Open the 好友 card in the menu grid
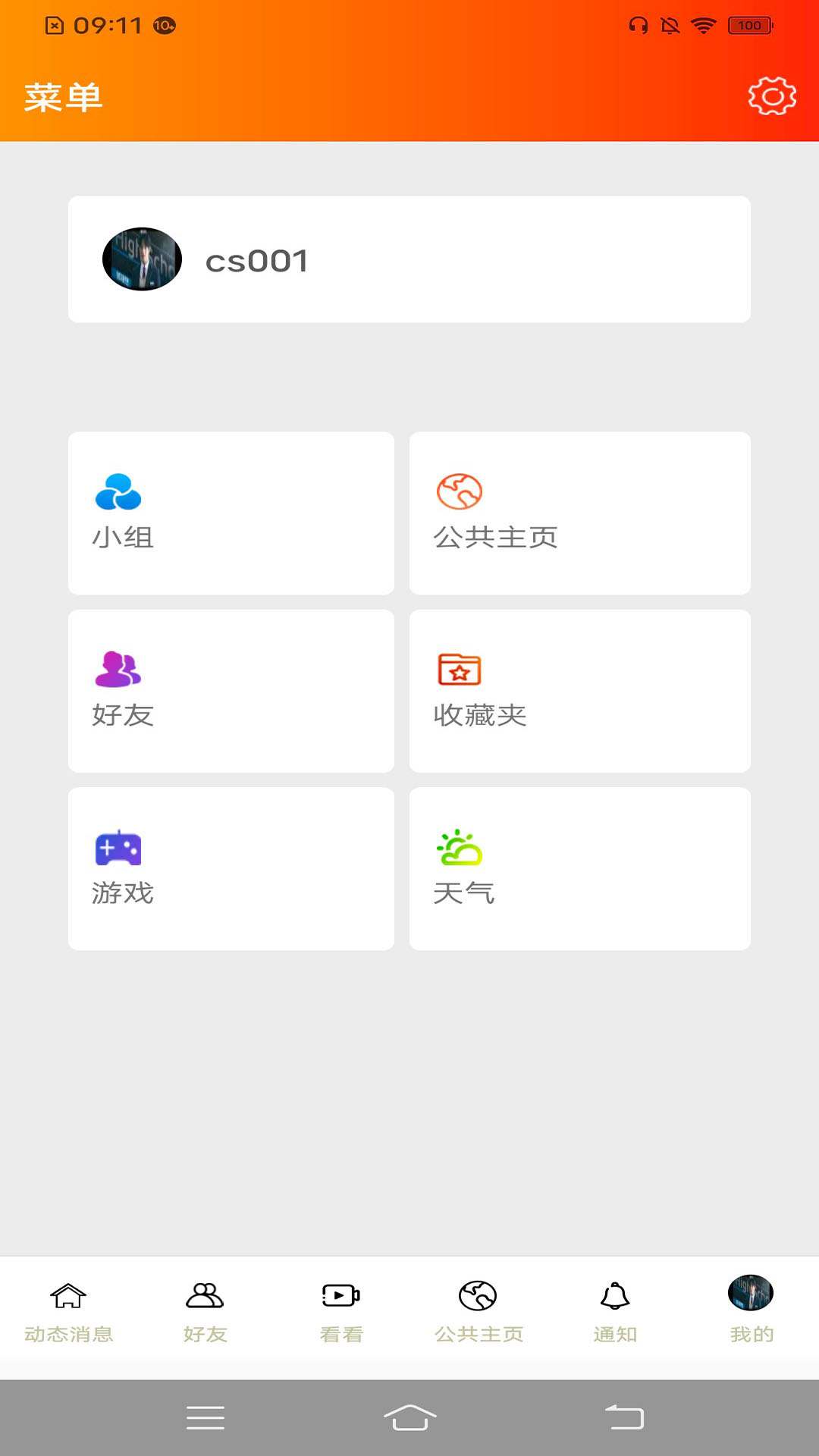 point(231,691)
